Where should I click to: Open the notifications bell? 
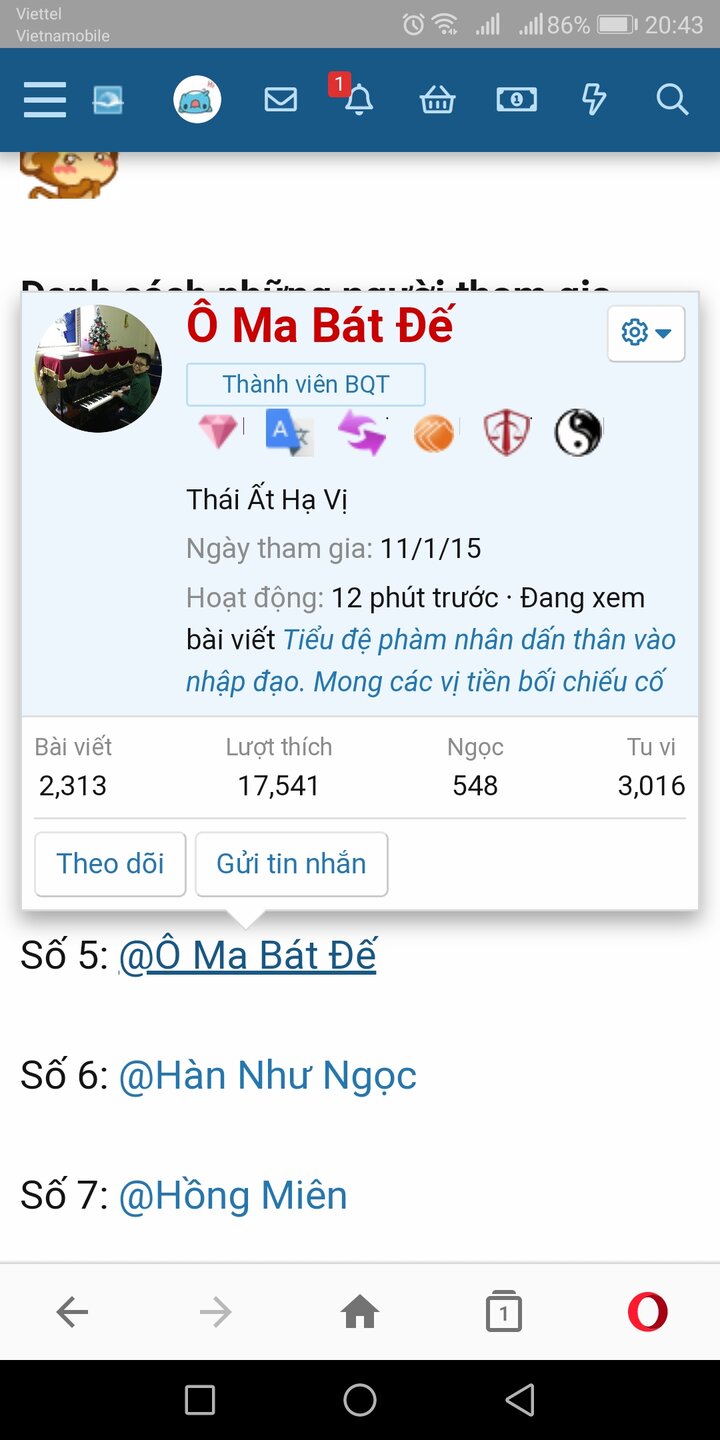point(358,100)
